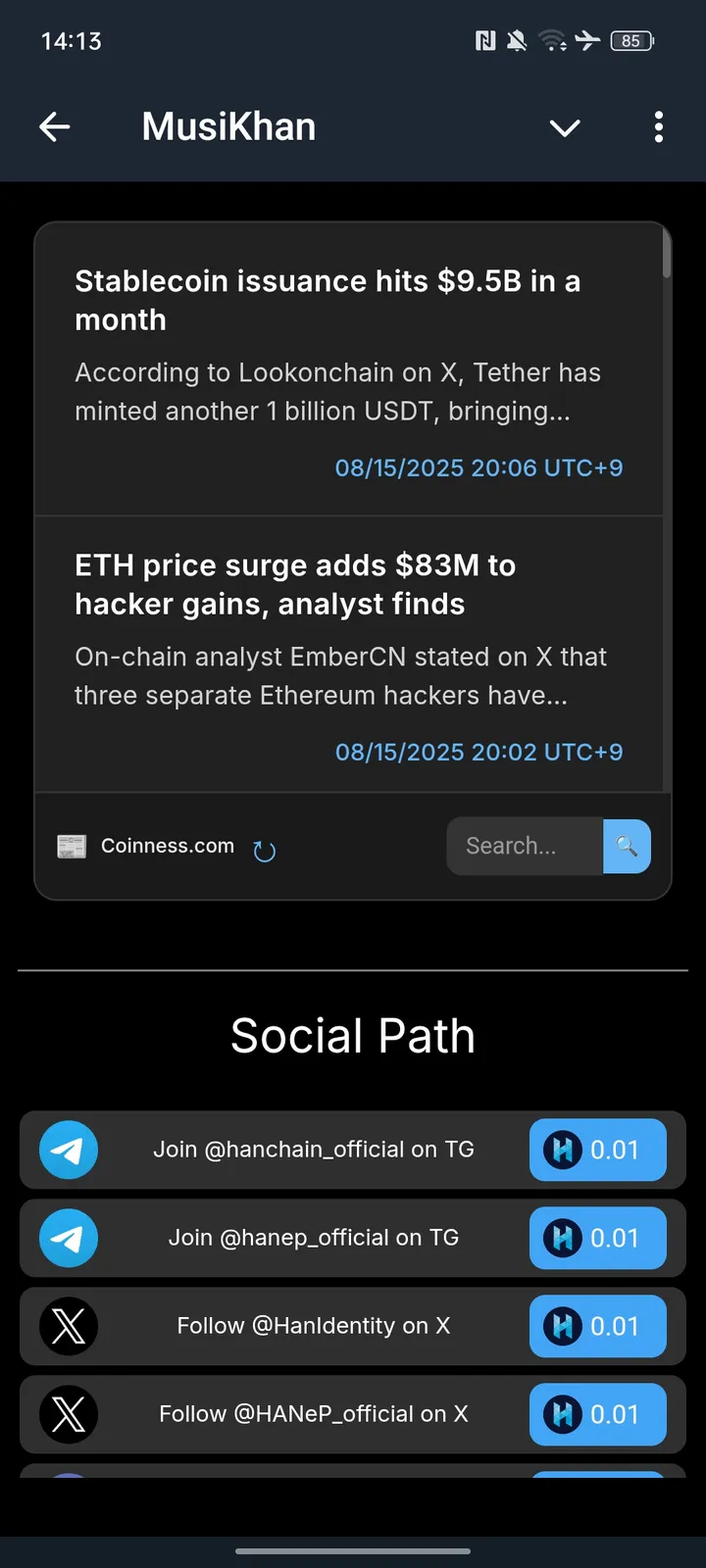Open the three-dot overflow menu
Screen dimensions: 706x1568
click(x=658, y=126)
